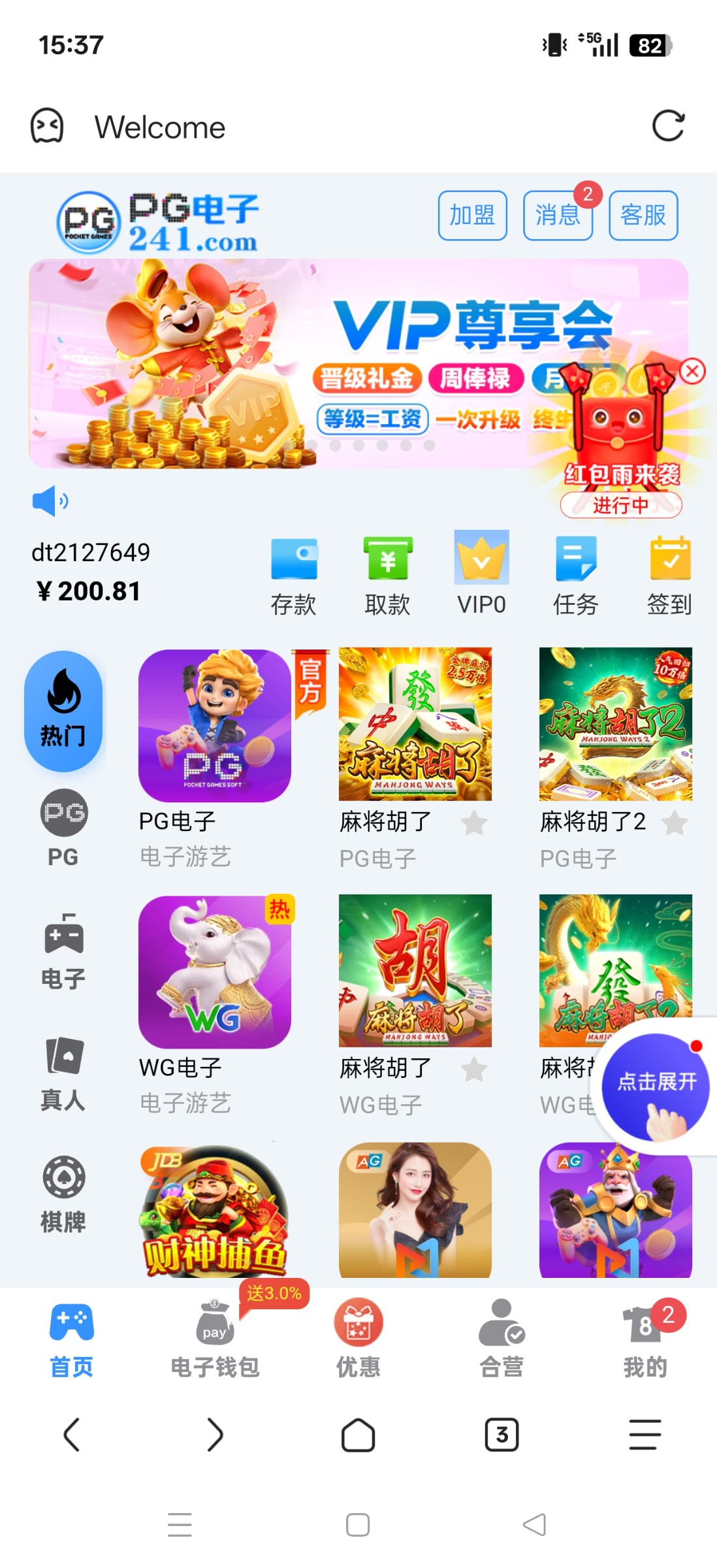The height and width of the screenshot is (1568, 717).
Task: Toggle favorite star on 麻将胡了2
Action: click(x=675, y=824)
